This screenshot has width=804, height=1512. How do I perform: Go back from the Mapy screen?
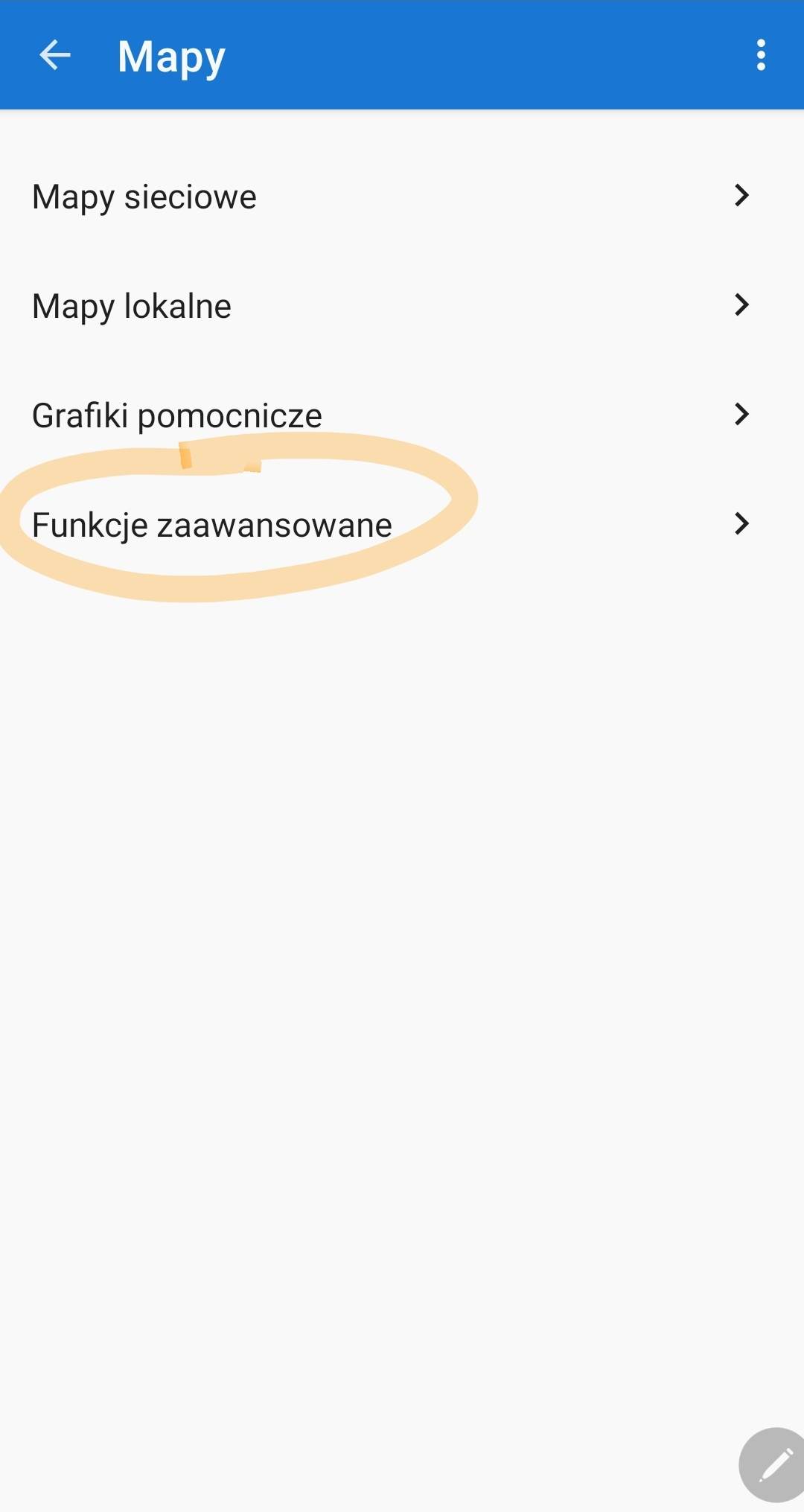[54, 55]
